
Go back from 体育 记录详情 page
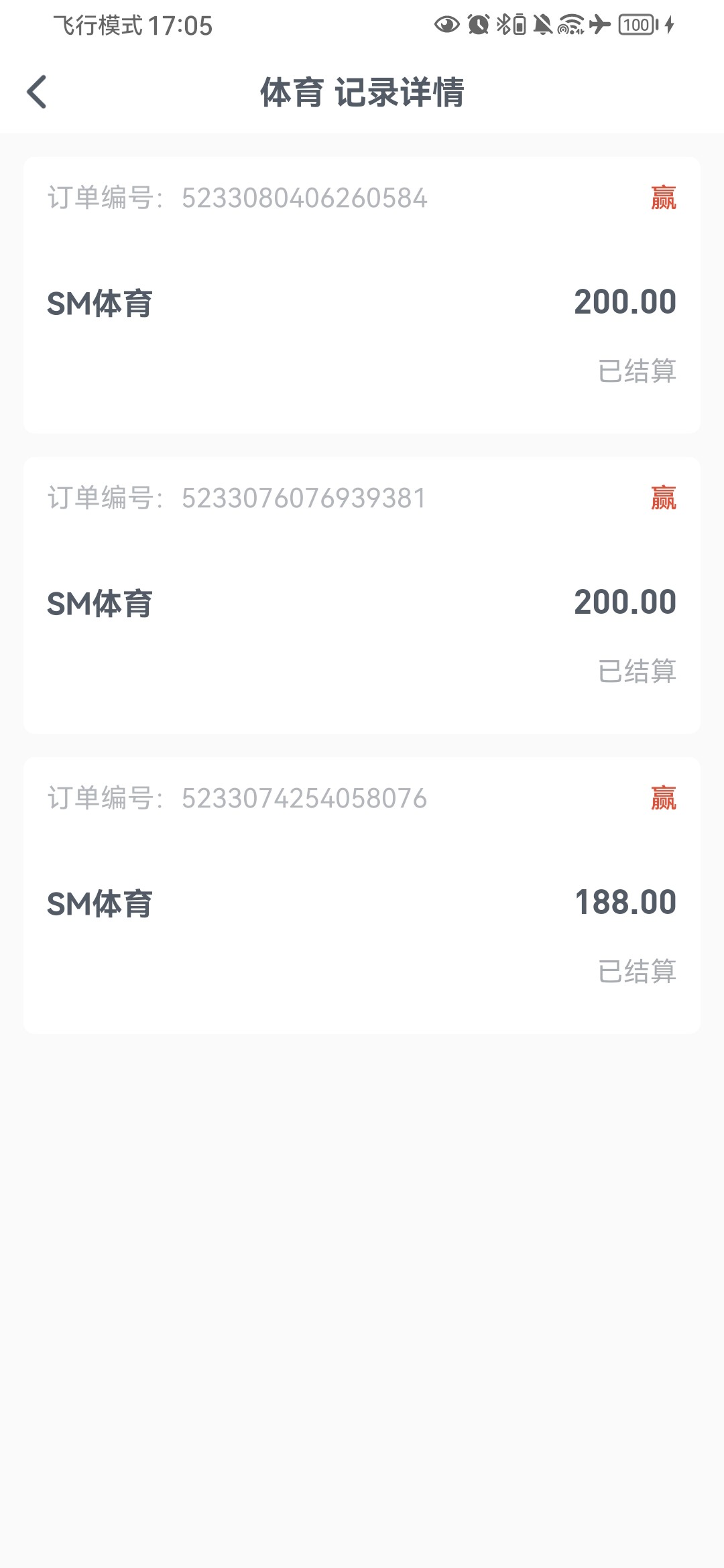[x=38, y=92]
